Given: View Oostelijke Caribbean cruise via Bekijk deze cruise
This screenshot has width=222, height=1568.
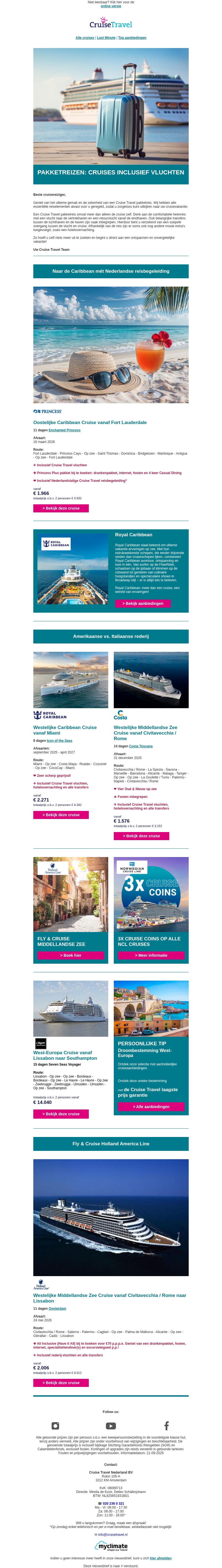Looking at the screenshot, I should coord(61,508).
